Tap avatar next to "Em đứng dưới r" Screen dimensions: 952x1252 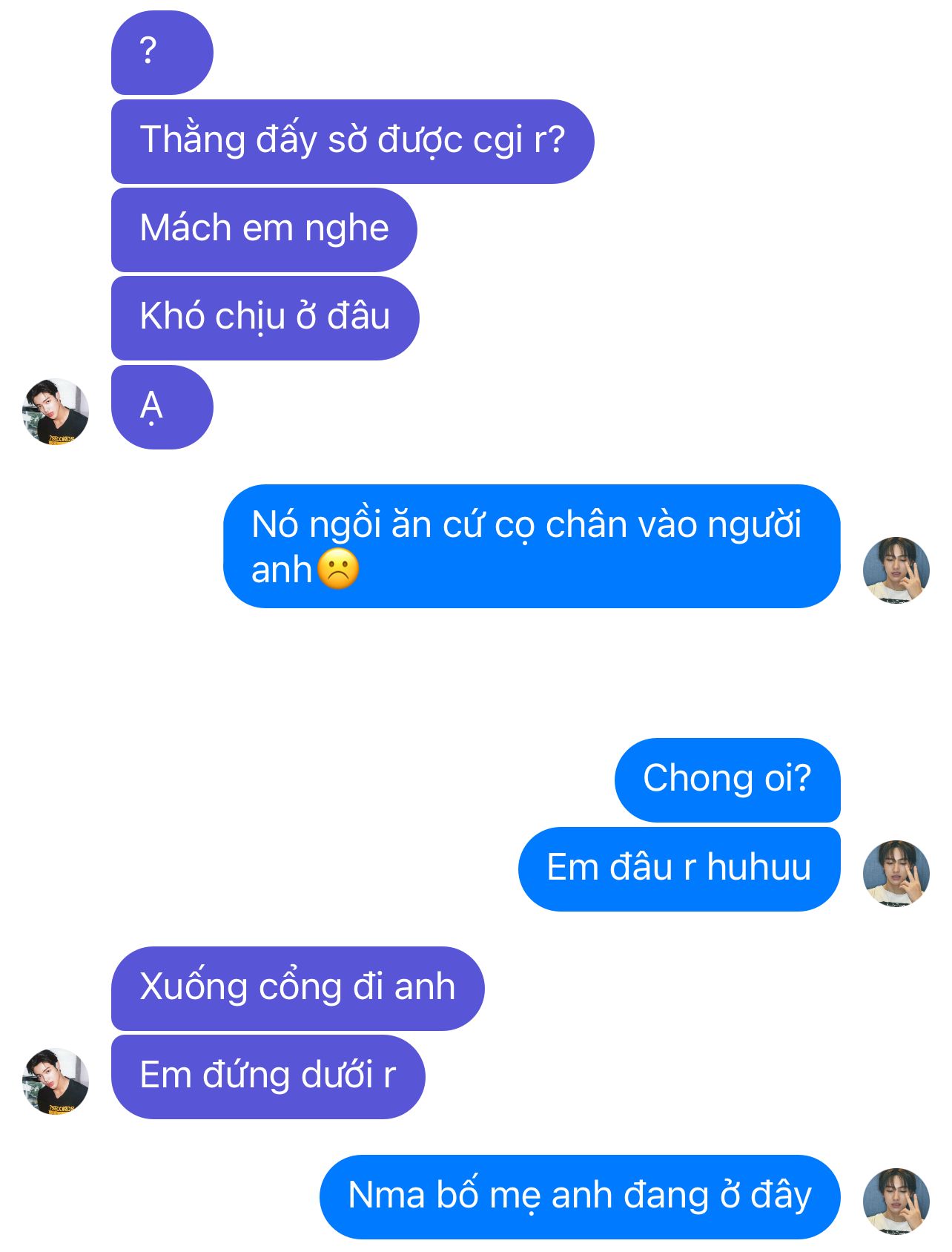tap(56, 1081)
